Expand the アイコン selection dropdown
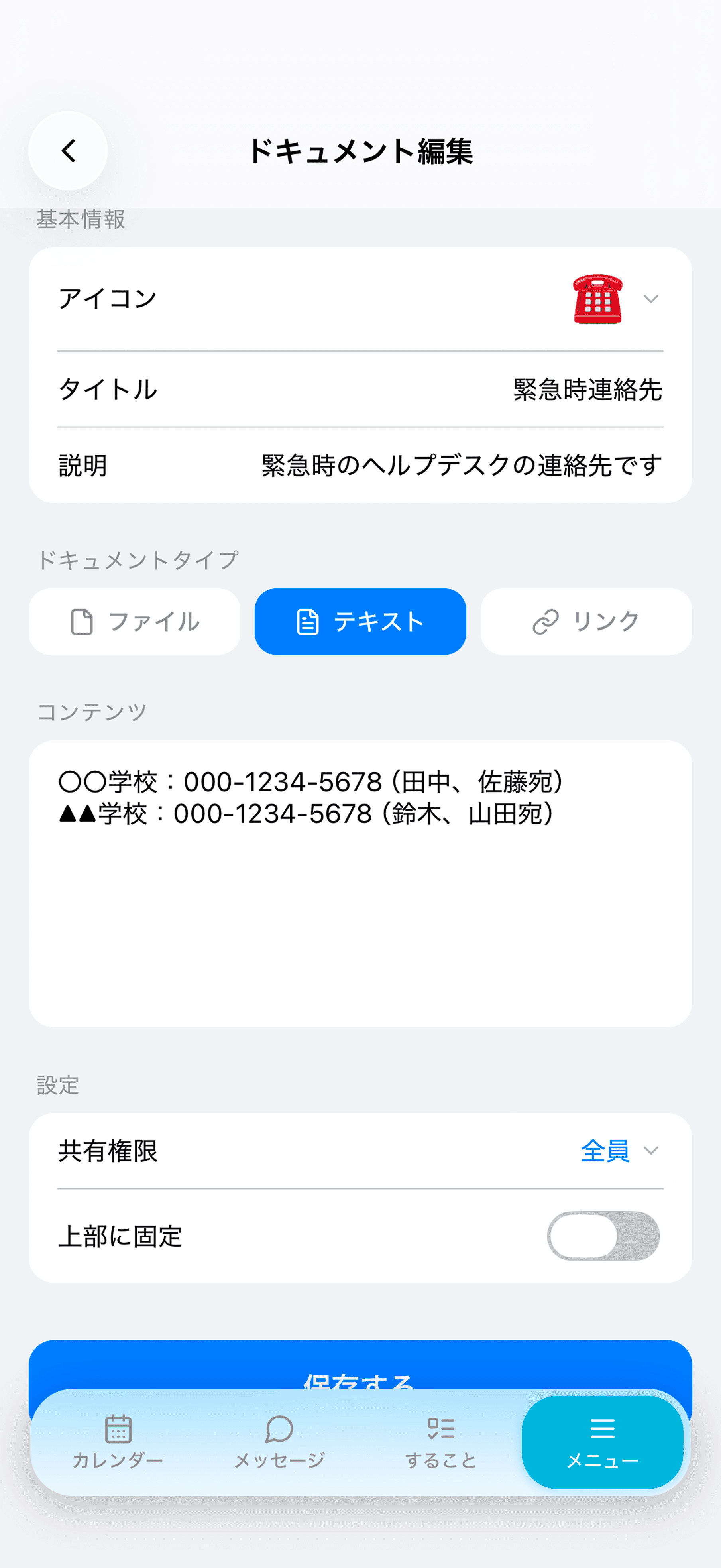 click(651, 299)
